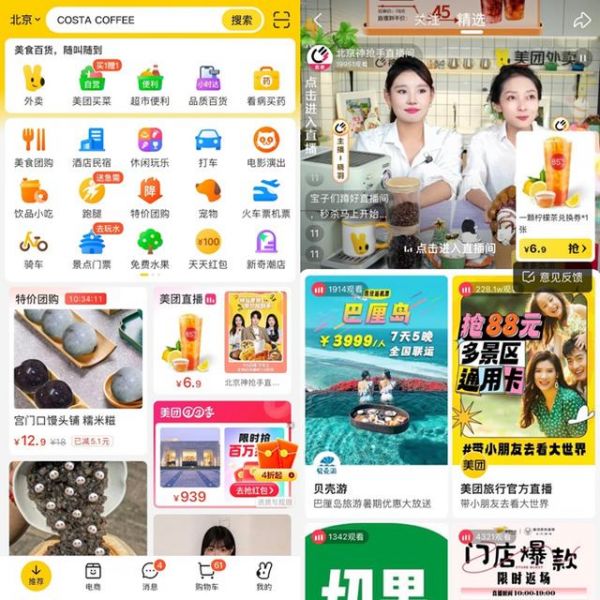Choose 电影演出 tickets

coord(265,146)
